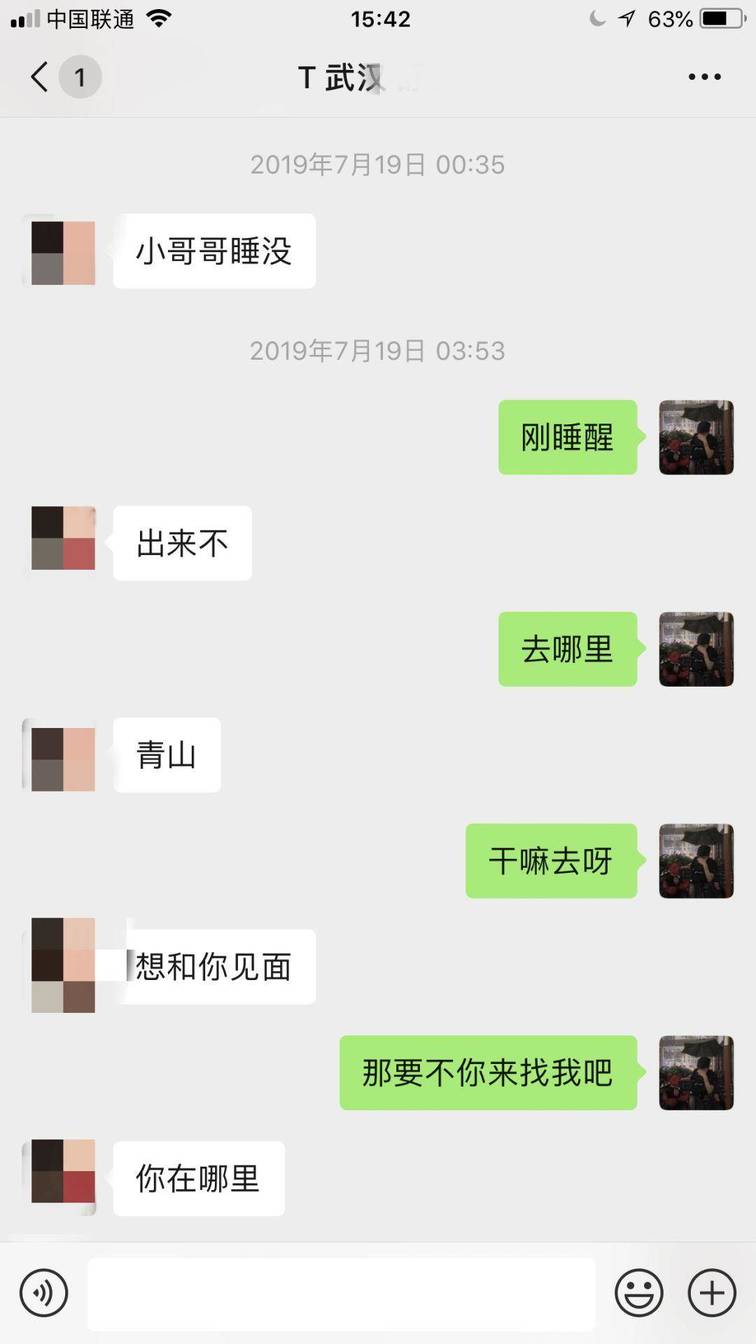The height and width of the screenshot is (1344, 756).
Task: Select the 青山 message bubble
Action: click(x=166, y=755)
